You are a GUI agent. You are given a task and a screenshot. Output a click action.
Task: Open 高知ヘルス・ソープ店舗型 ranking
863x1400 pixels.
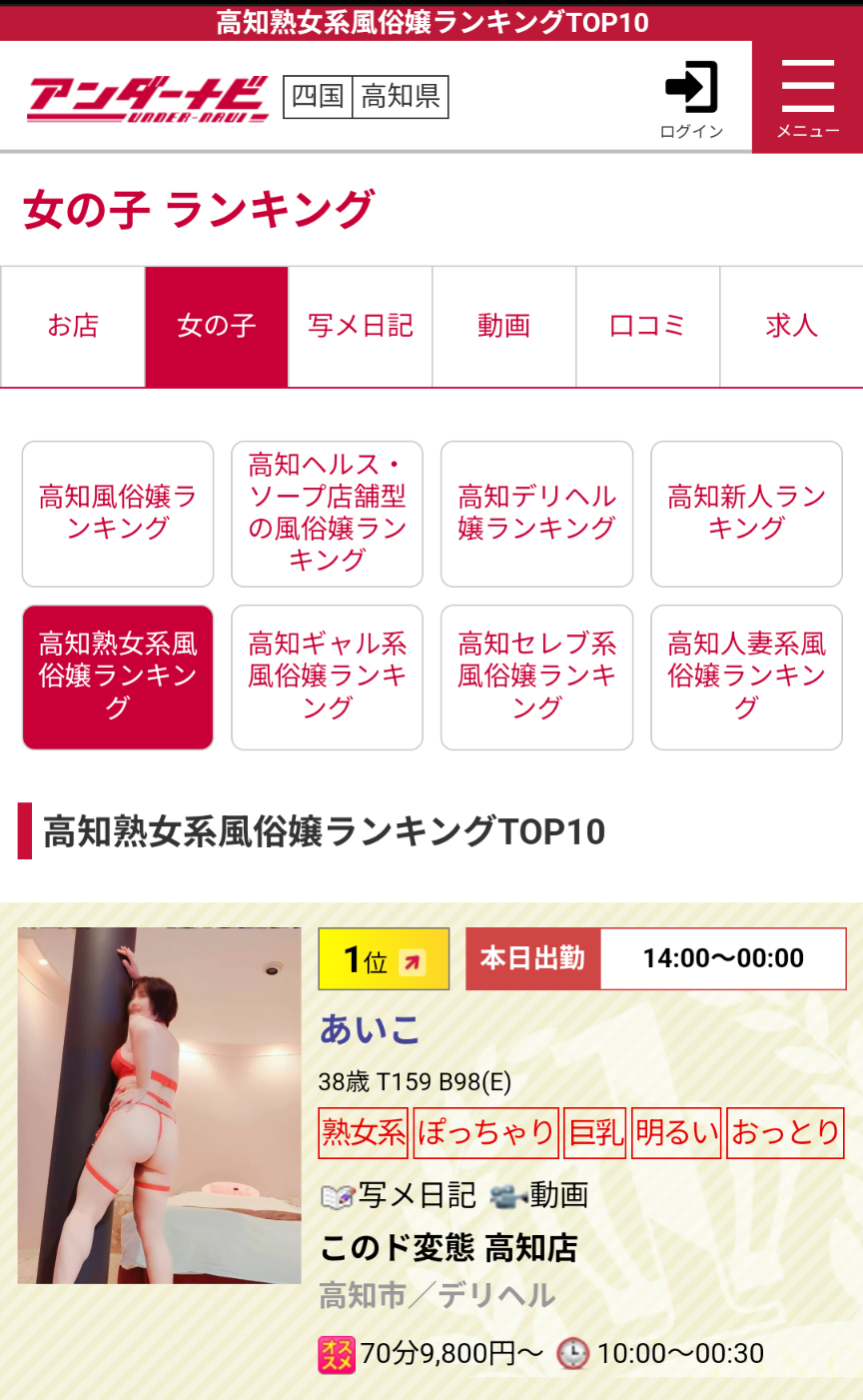[328, 514]
